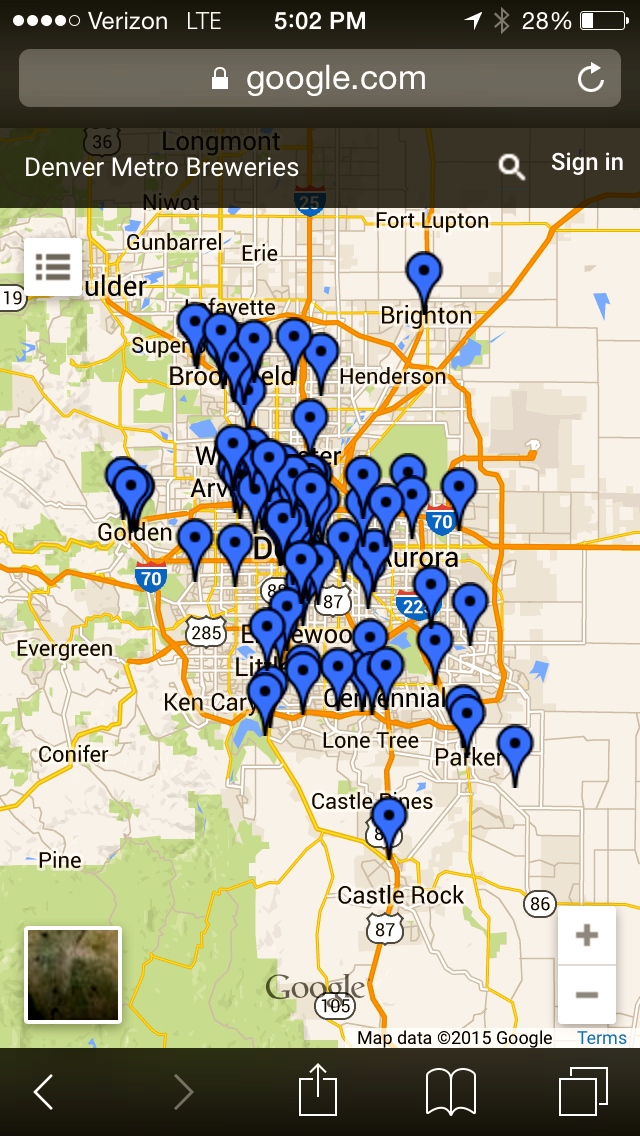Open Safari bookmarks

click(x=450, y=1091)
